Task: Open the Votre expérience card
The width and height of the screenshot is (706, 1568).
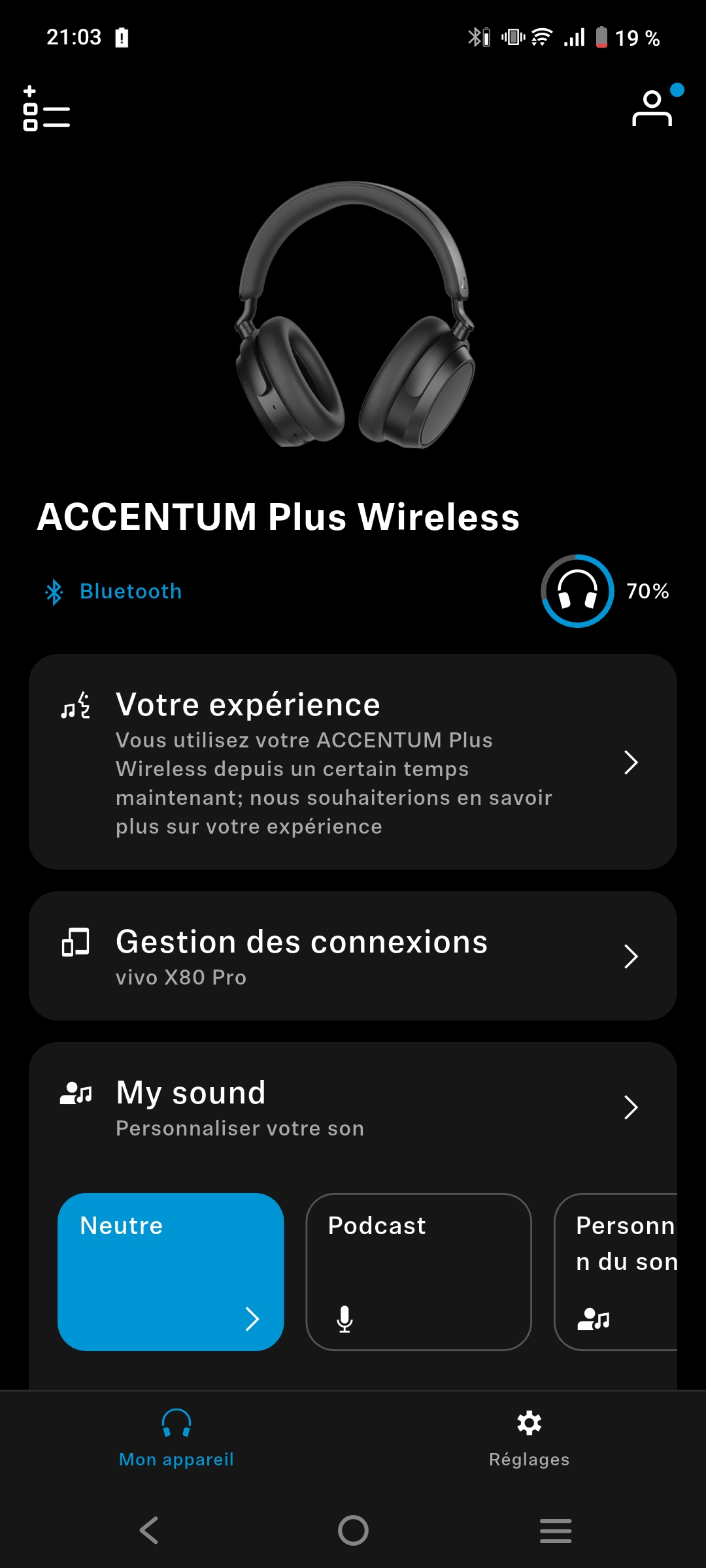Action: click(x=353, y=762)
